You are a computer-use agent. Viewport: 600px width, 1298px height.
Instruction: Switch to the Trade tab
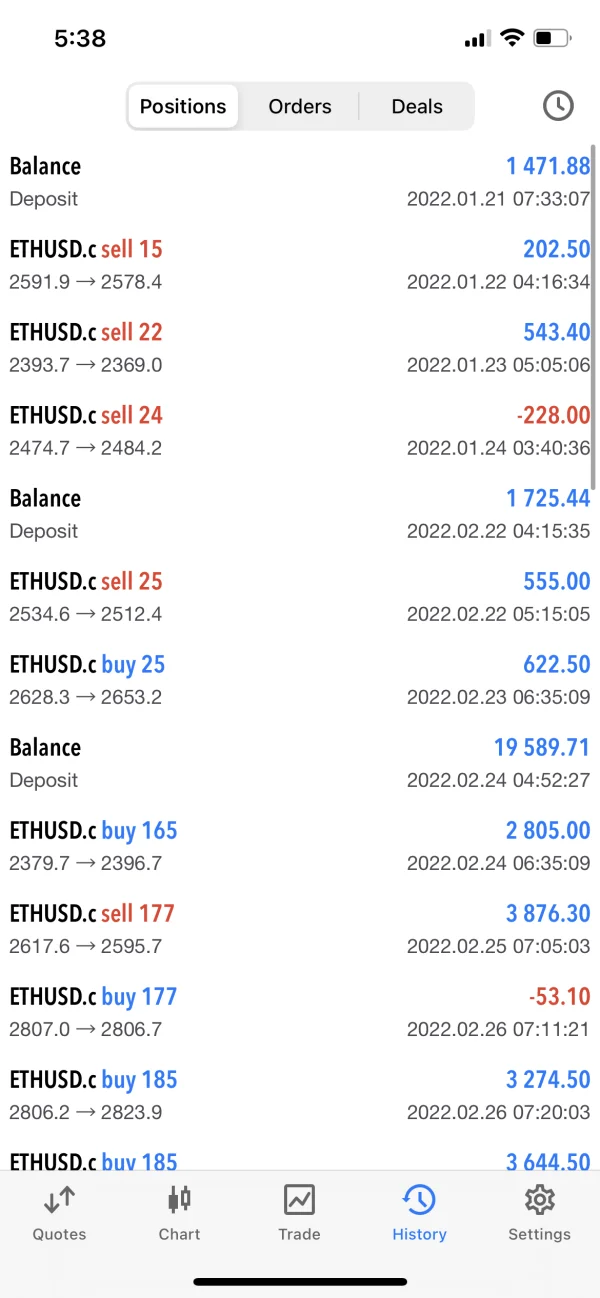point(299,1212)
